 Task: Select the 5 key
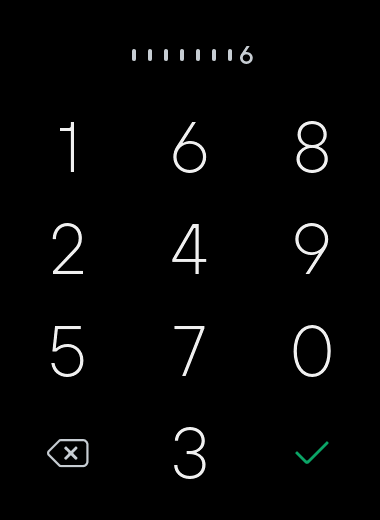click(68, 351)
